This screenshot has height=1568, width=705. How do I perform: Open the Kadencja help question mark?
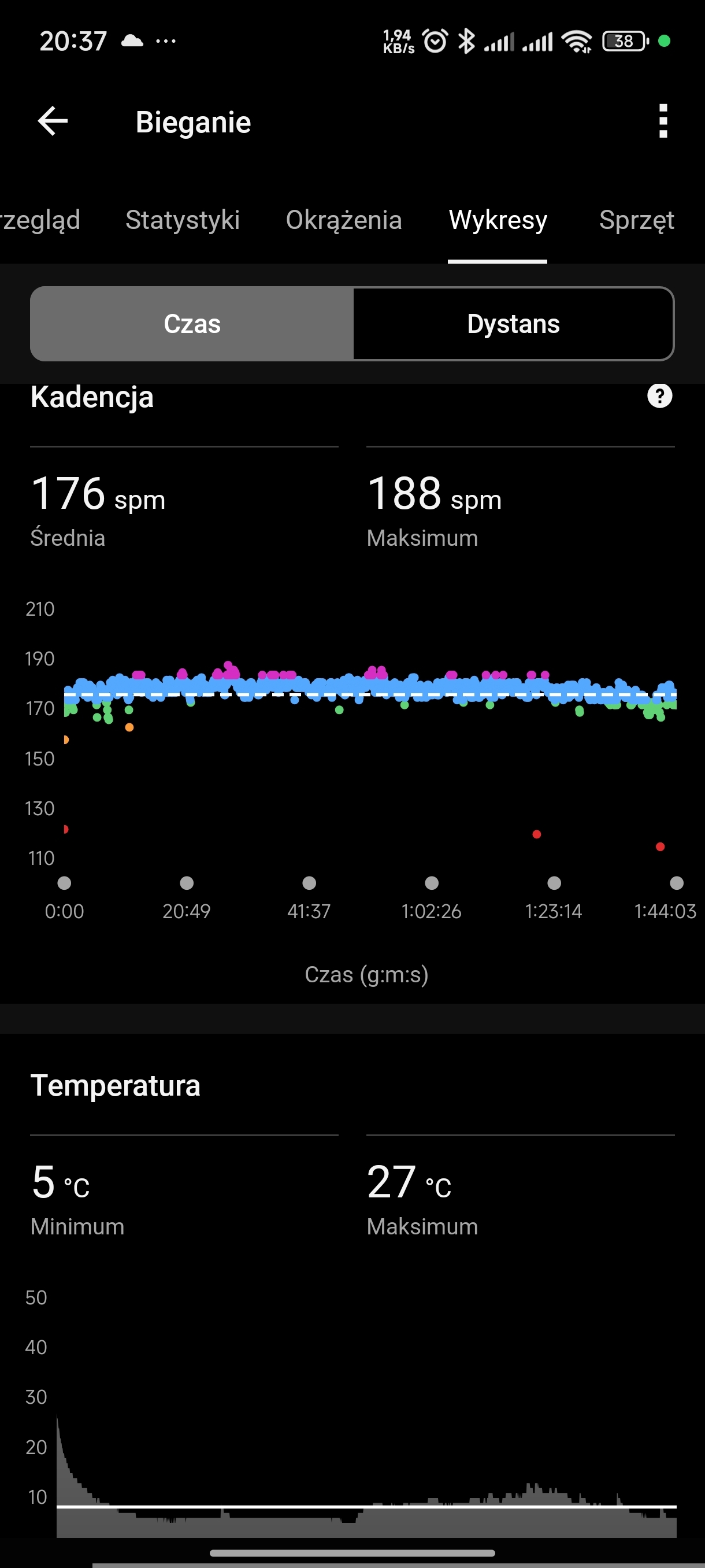coord(659,396)
